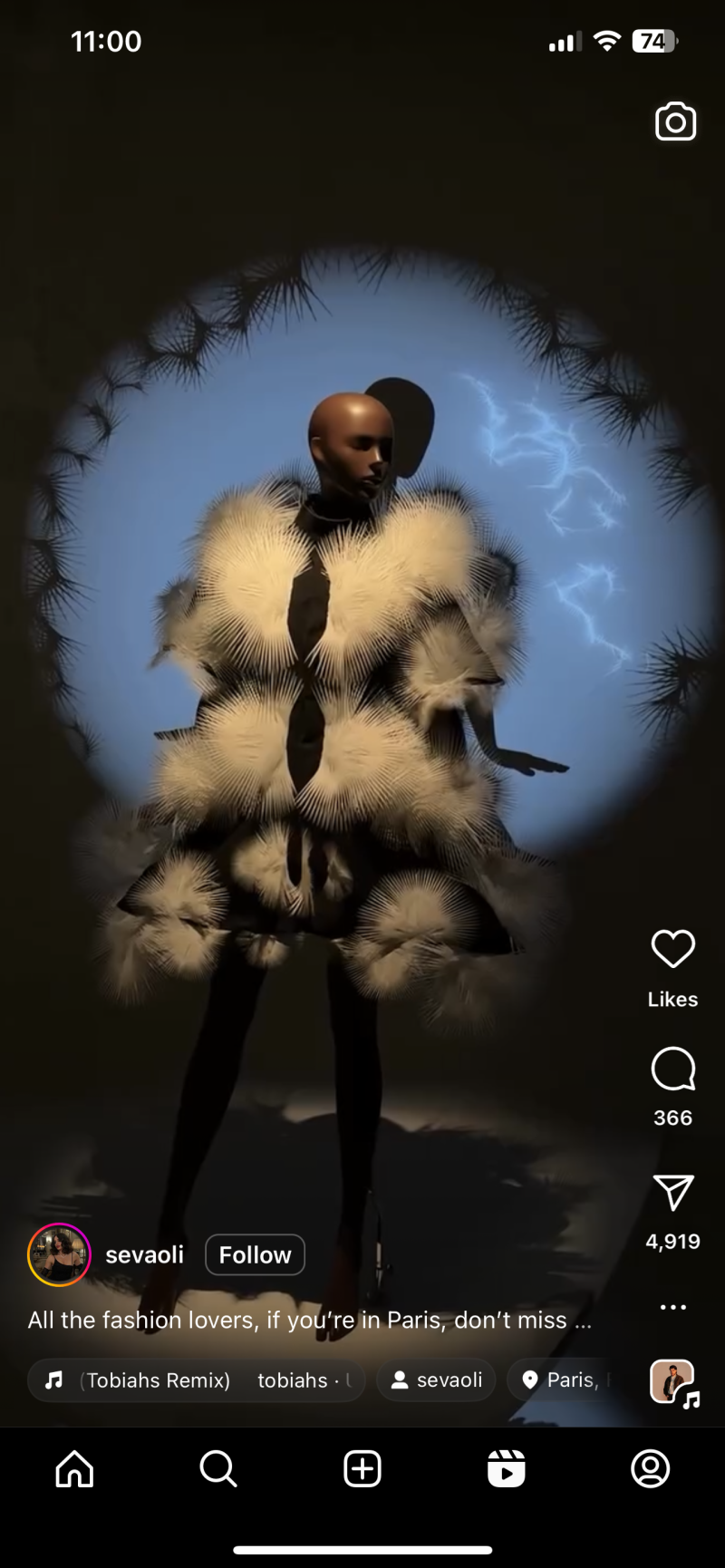This screenshot has width=725, height=1568.
Task: Open sevaoli's profile from the username
Action: coord(144,1254)
